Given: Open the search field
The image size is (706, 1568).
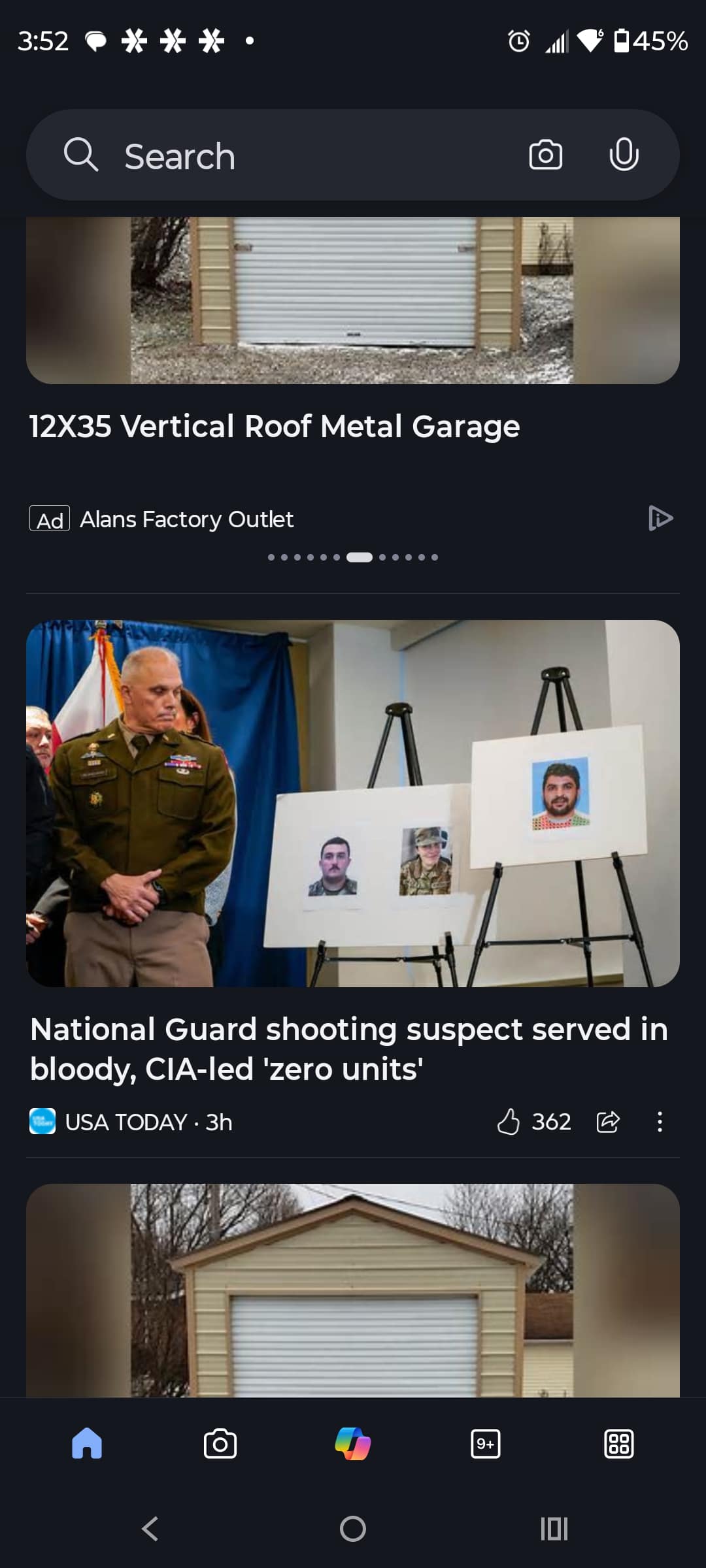Looking at the screenshot, I should tap(294, 155).
